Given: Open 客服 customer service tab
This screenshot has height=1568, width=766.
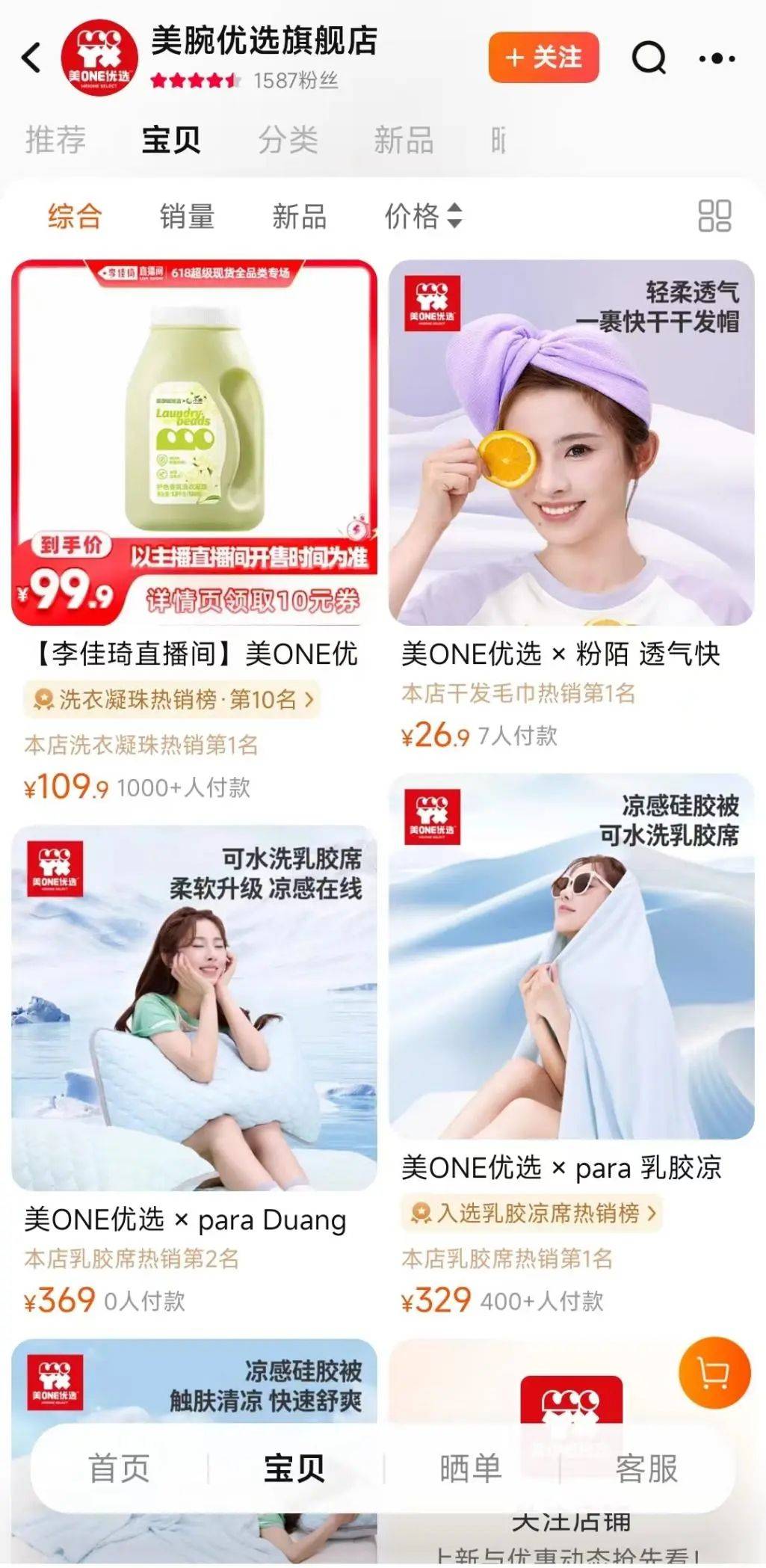Looking at the screenshot, I should click(646, 1468).
